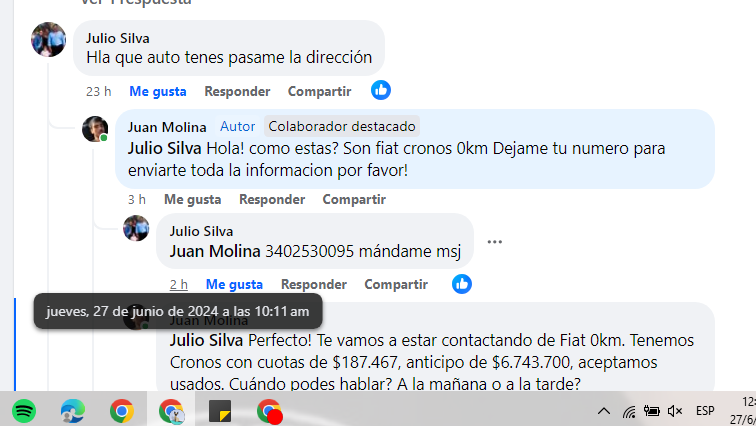The height and width of the screenshot is (426, 756).
Task: Reply to Julio Silva's first comment
Action: click(x=237, y=91)
